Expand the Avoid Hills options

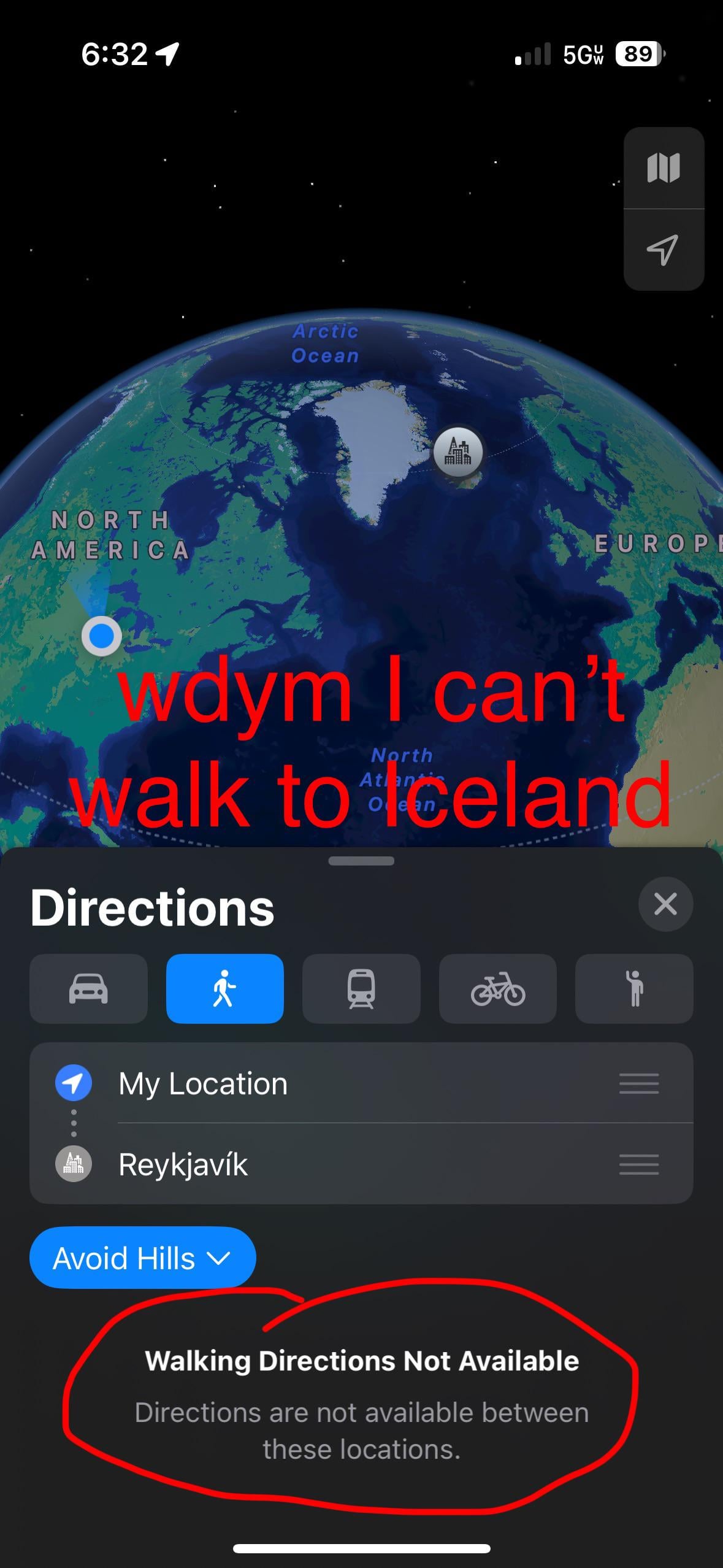tap(142, 1258)
